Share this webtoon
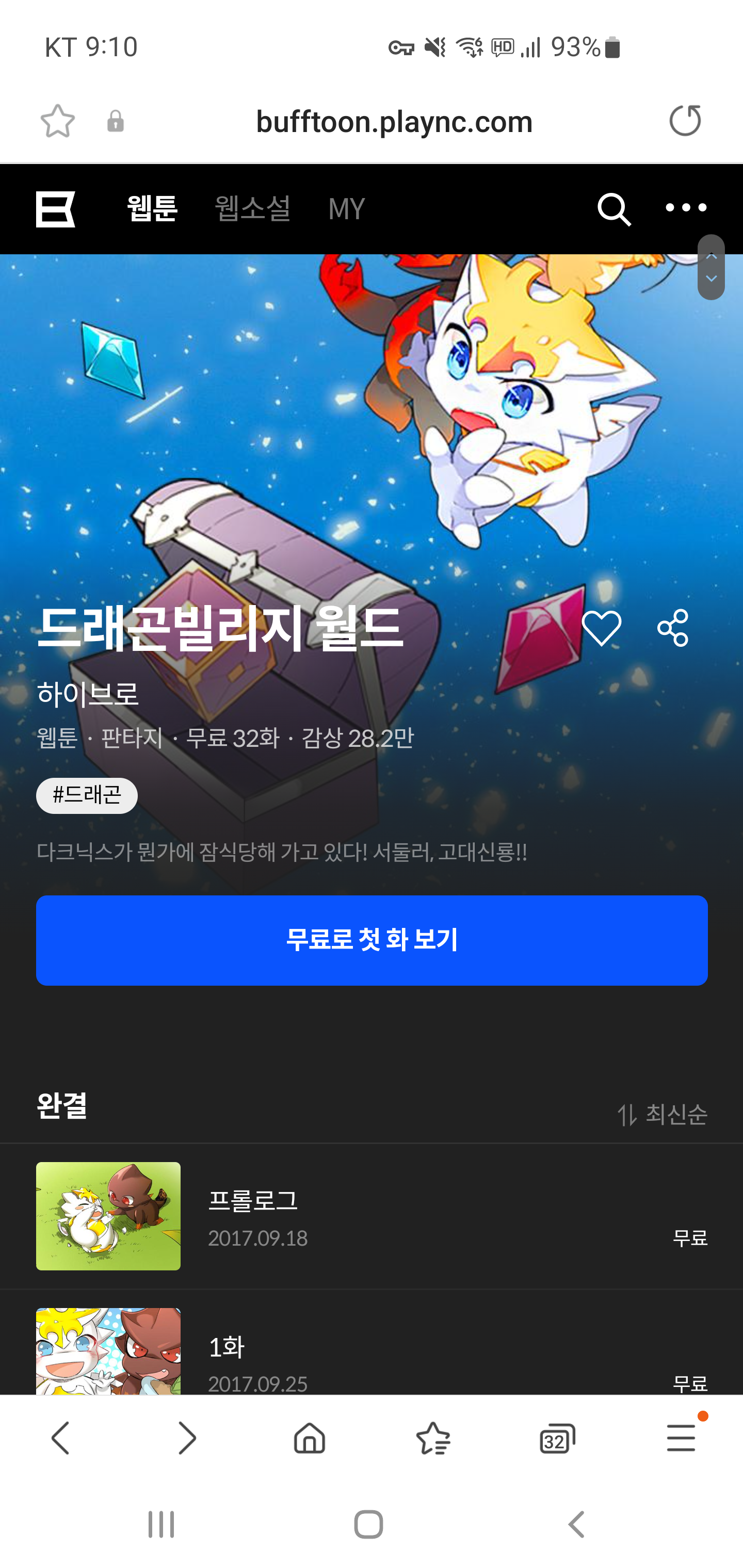Image resolution: width=743 pixels, height=1568 pixels. 672,628
